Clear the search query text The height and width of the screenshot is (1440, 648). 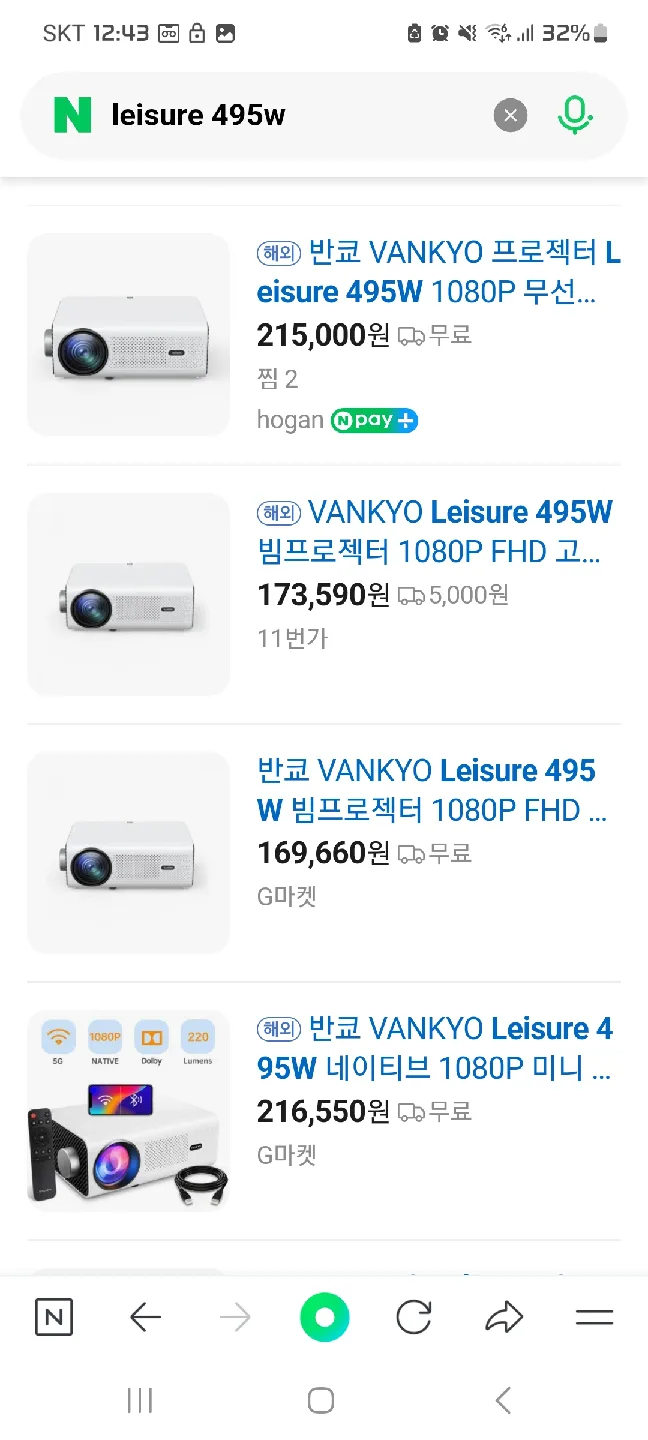510,116
